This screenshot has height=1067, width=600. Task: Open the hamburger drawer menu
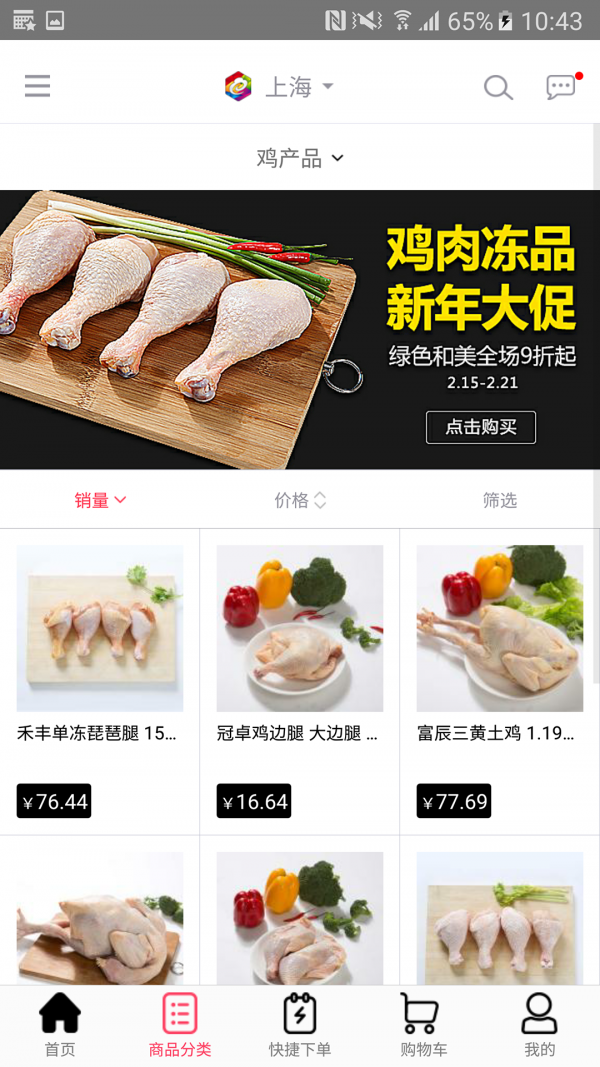[x=37, y=86]
